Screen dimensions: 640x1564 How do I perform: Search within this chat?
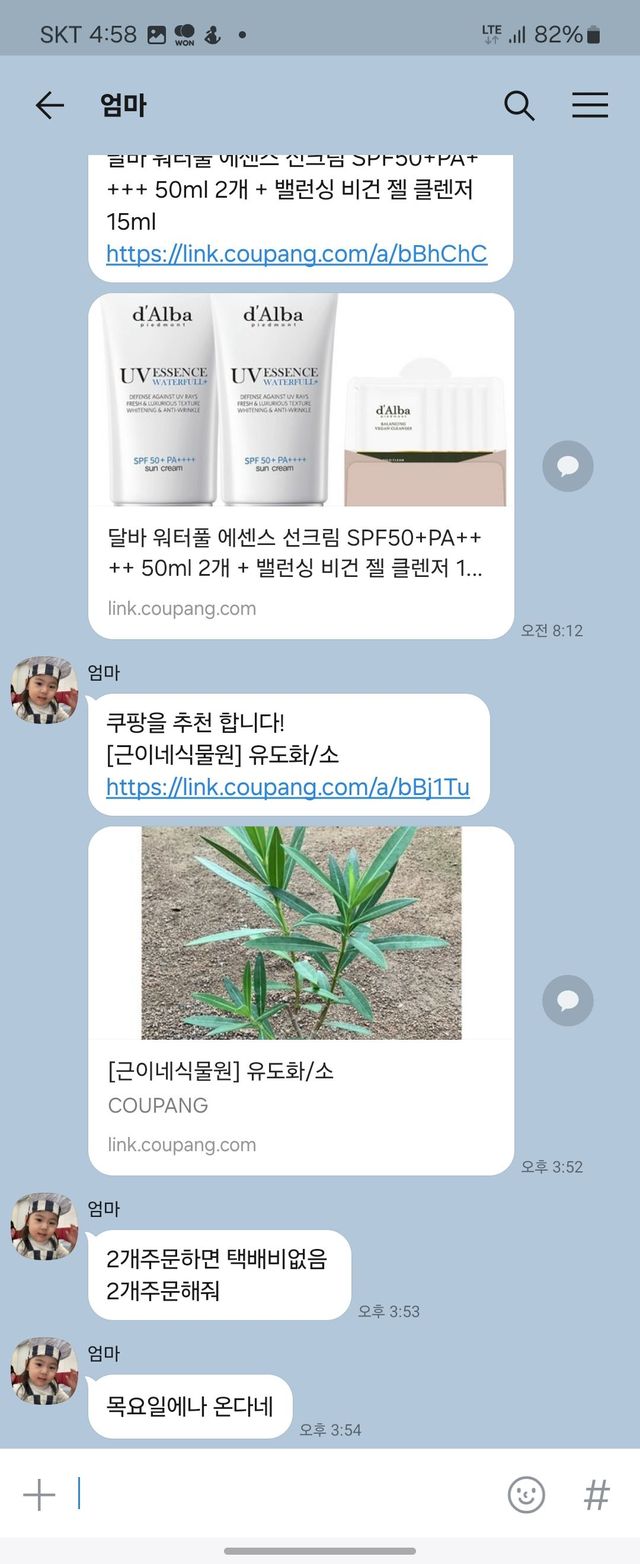pyautogui.click(x=519, y=106)
